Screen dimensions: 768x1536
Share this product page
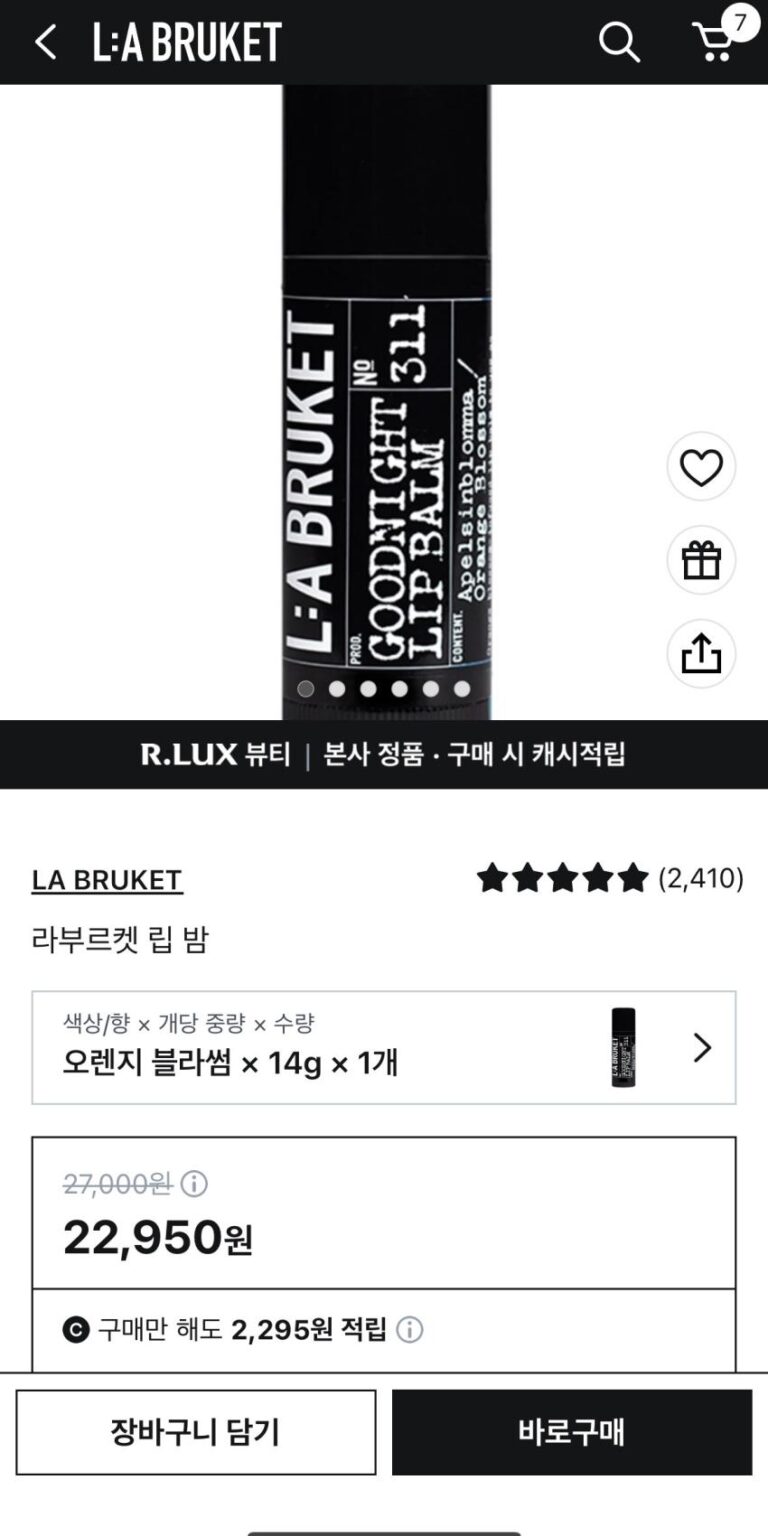pyautogui.click(x=701, y=654)
